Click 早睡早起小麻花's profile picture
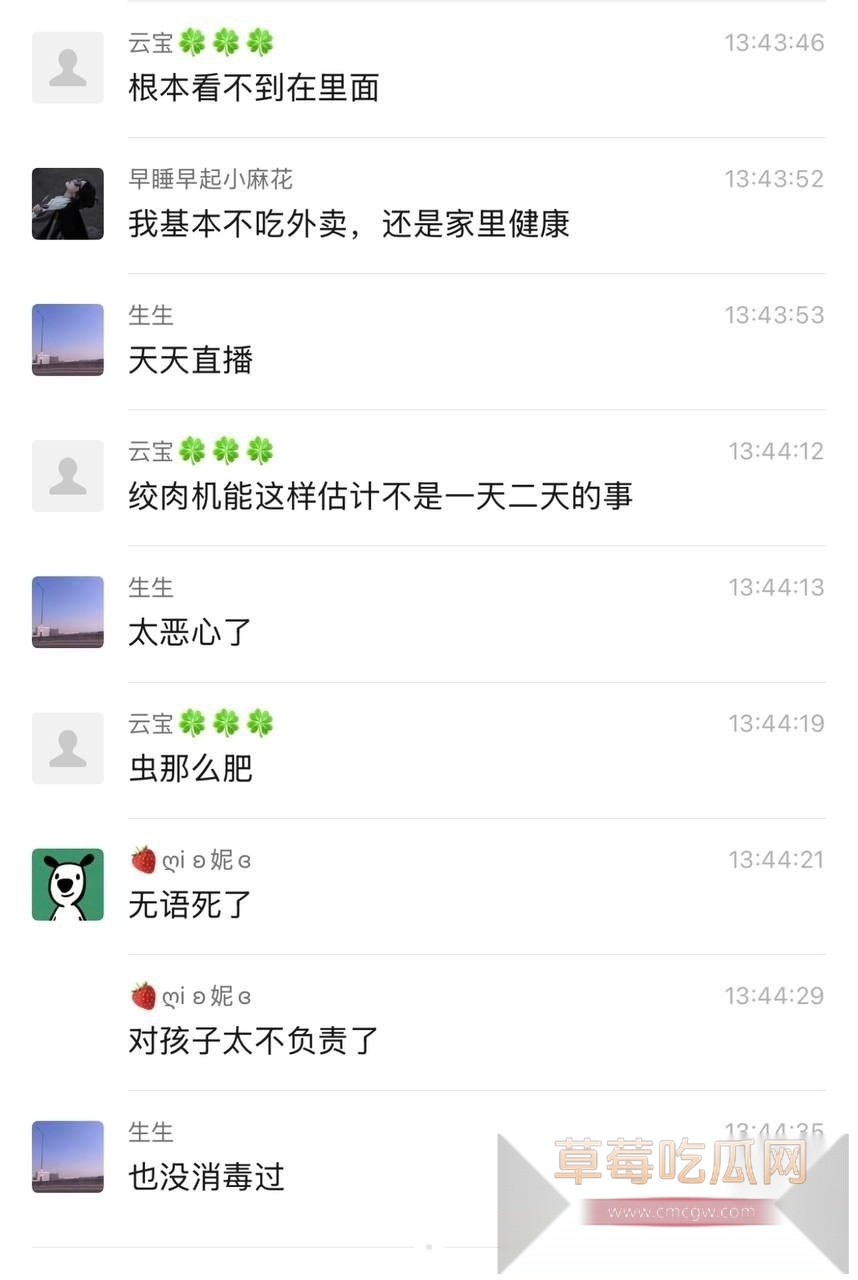 coord(66,203)
